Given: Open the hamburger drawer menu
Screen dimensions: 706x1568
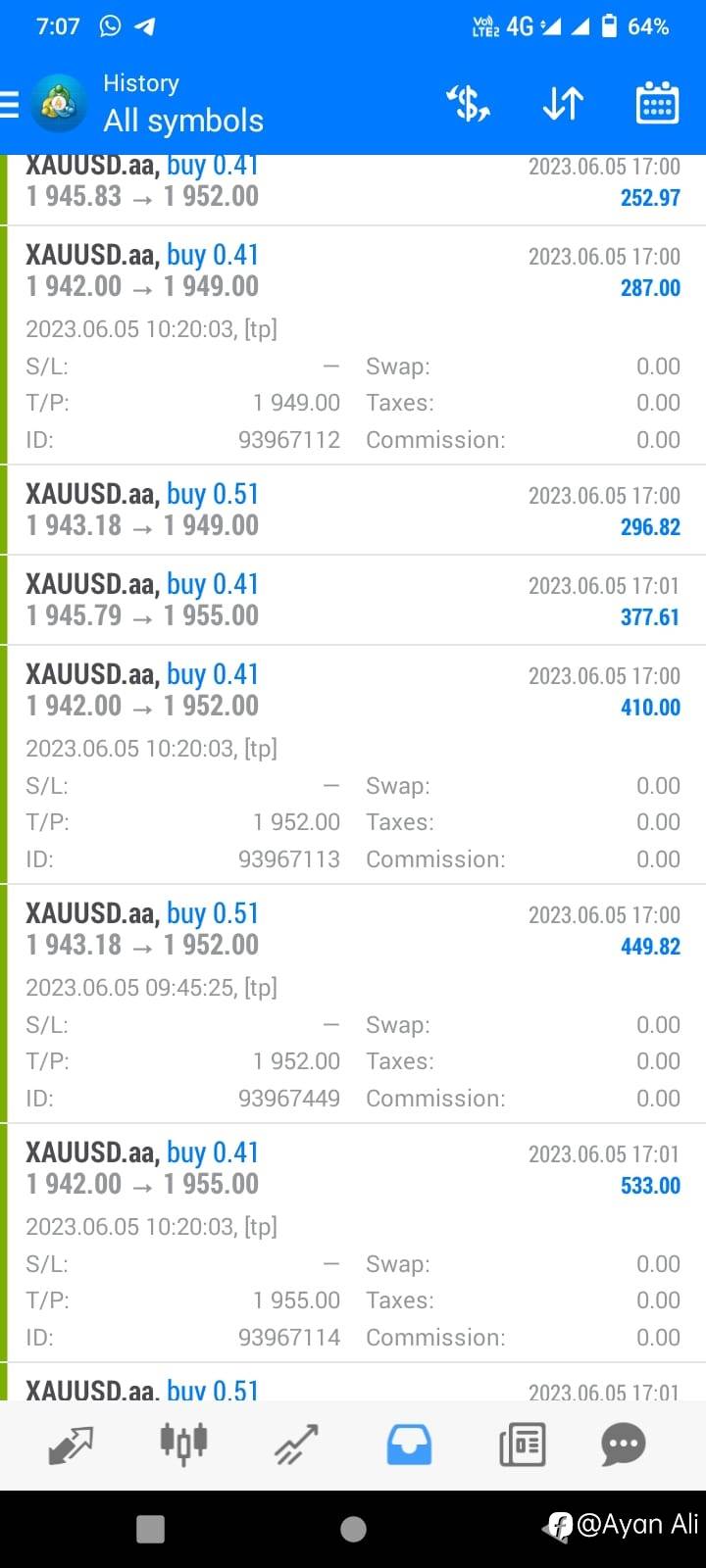Looking at the screenshot, I should tap(10, 103).
